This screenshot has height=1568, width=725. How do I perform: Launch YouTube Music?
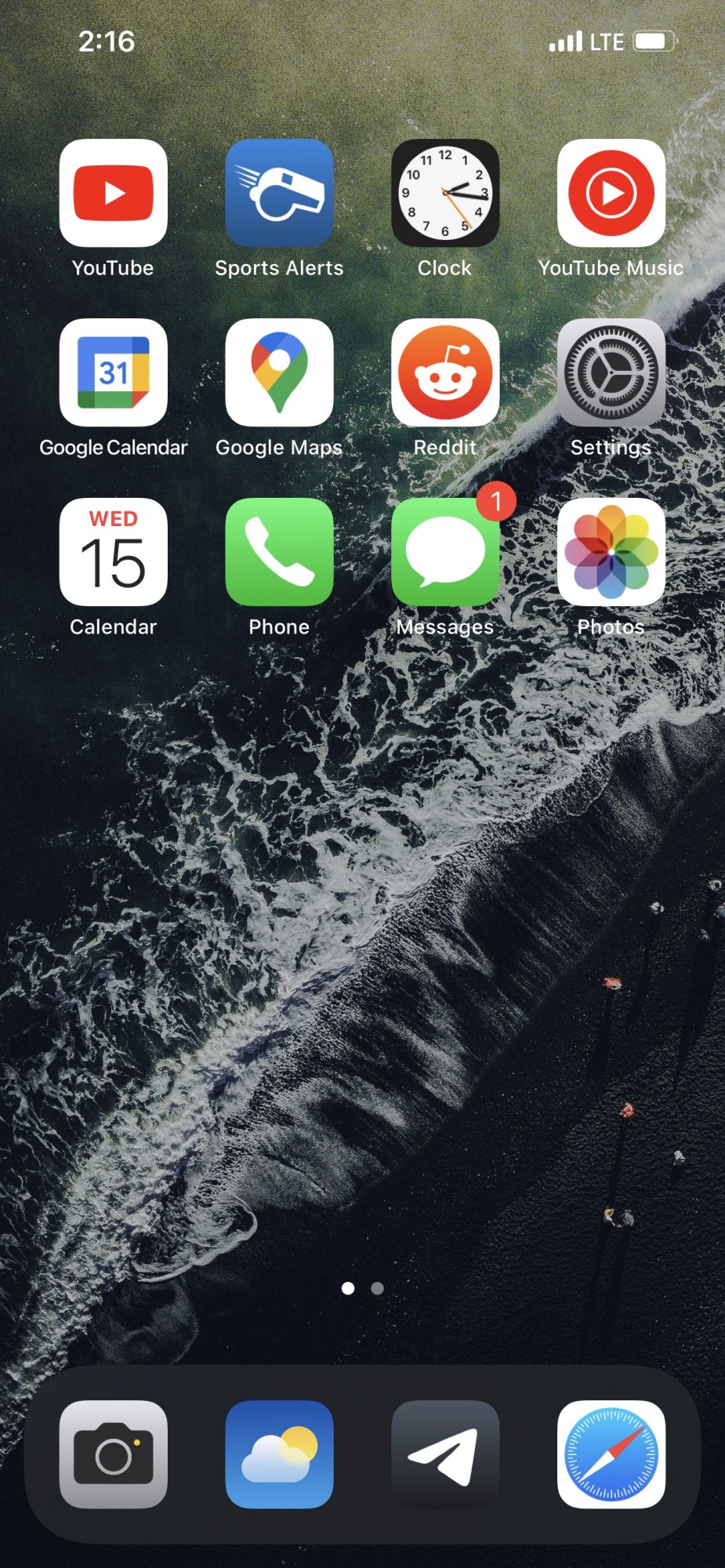click(x=611, y=193)
